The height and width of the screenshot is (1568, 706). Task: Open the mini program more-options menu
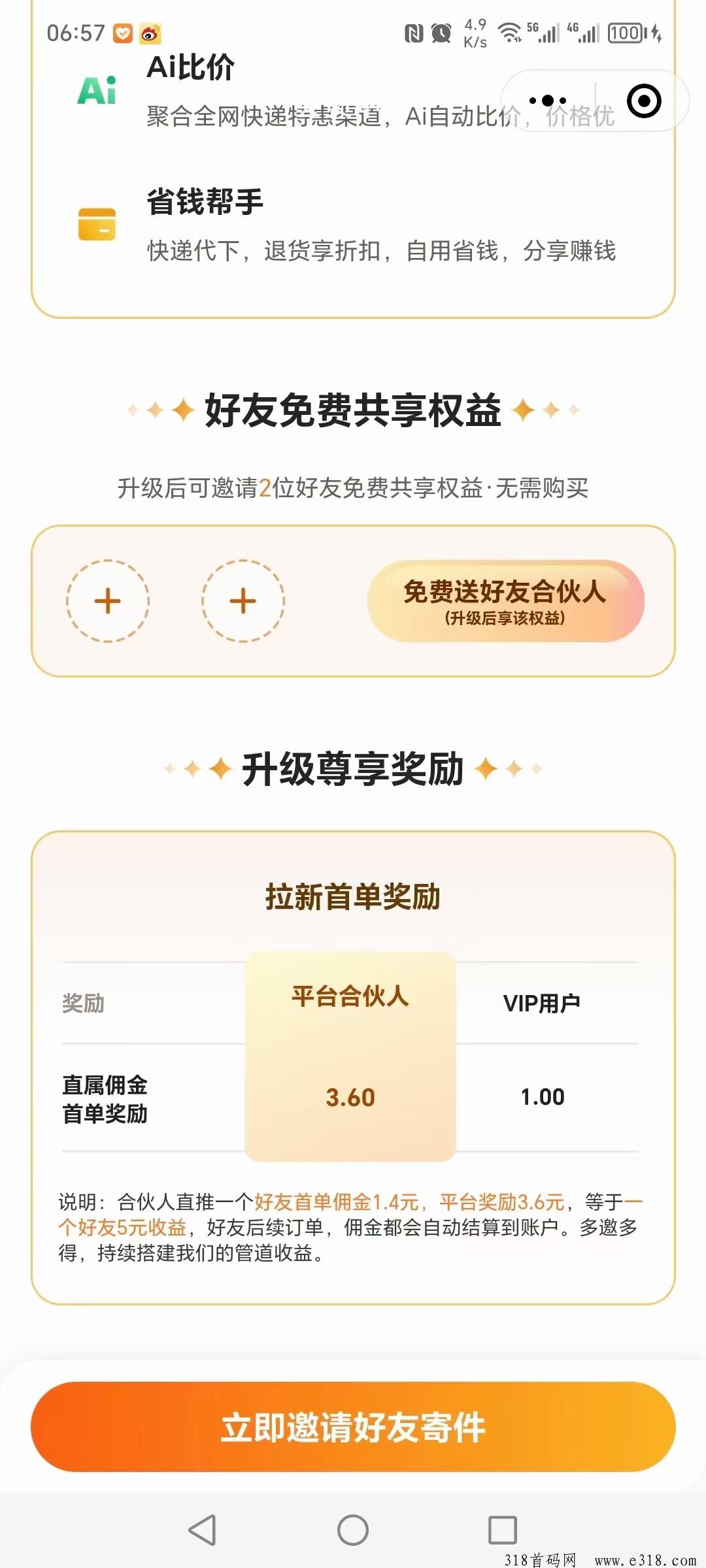(x=548, y=101)
